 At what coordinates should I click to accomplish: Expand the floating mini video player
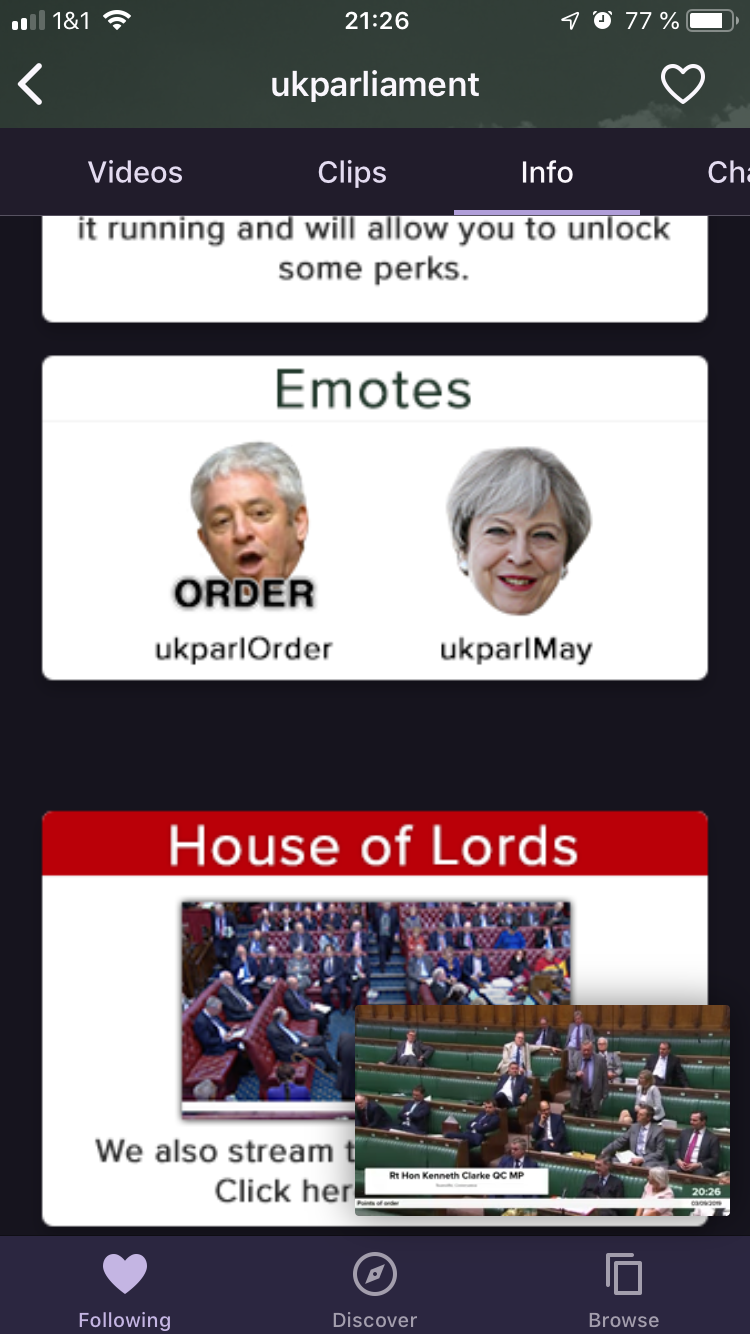point(542,1110)
